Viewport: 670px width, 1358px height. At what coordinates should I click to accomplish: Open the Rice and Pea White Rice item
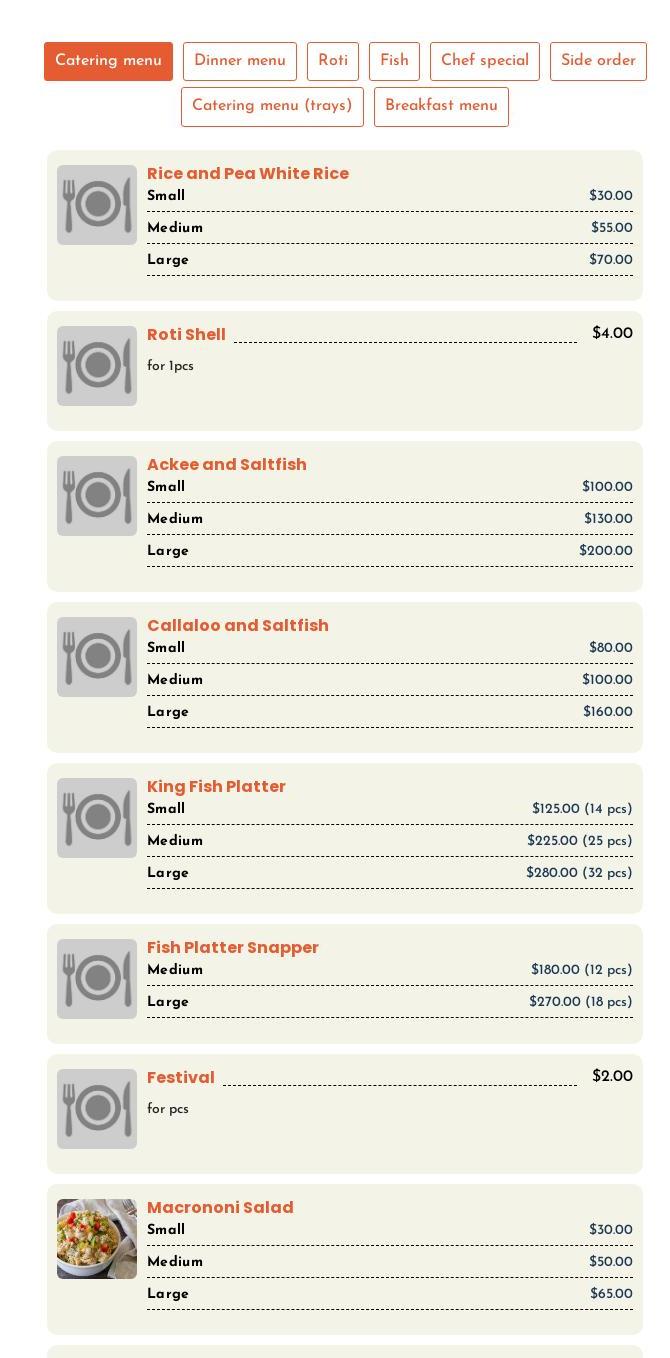click(248, 174)
